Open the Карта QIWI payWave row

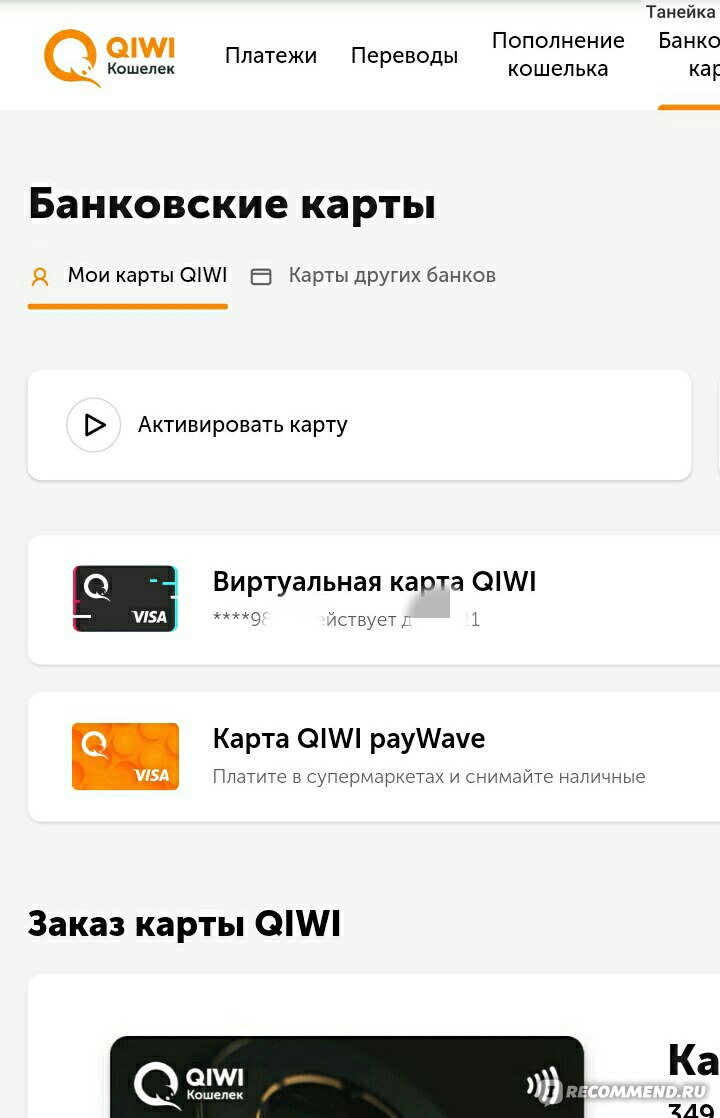pos(374,756)
